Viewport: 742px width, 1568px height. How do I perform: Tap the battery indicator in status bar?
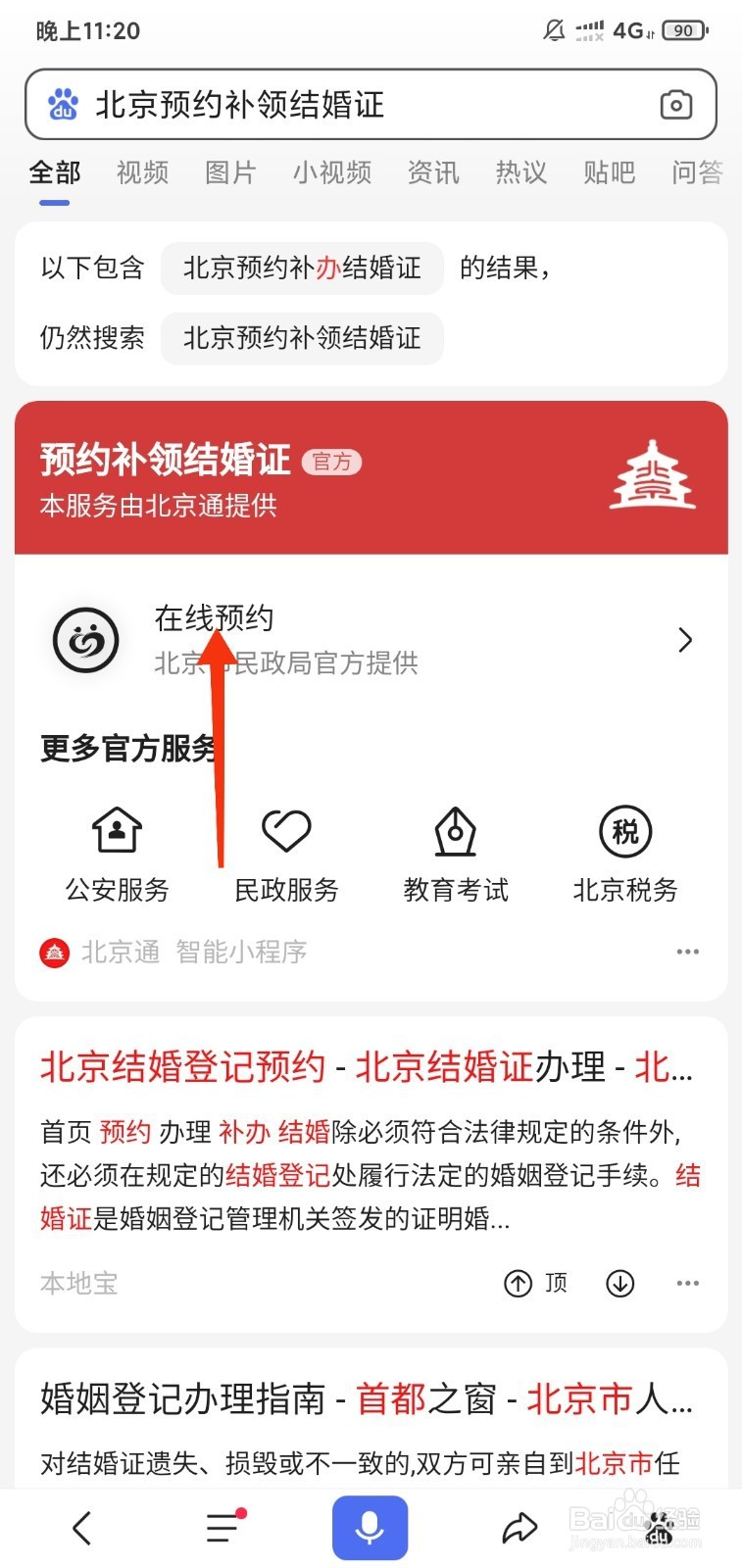[683, 30]
